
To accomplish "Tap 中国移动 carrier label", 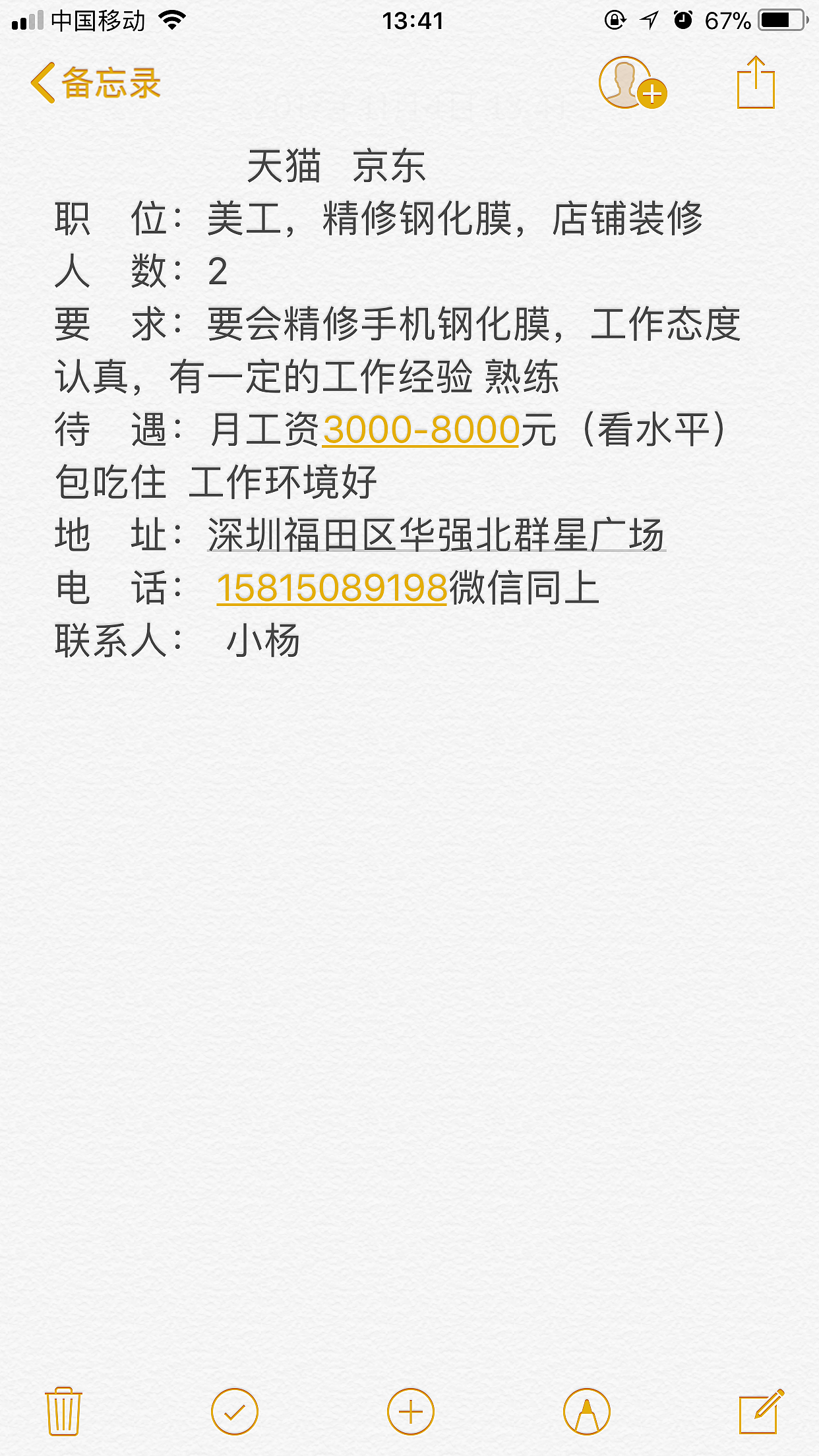I will click(99, 20).
